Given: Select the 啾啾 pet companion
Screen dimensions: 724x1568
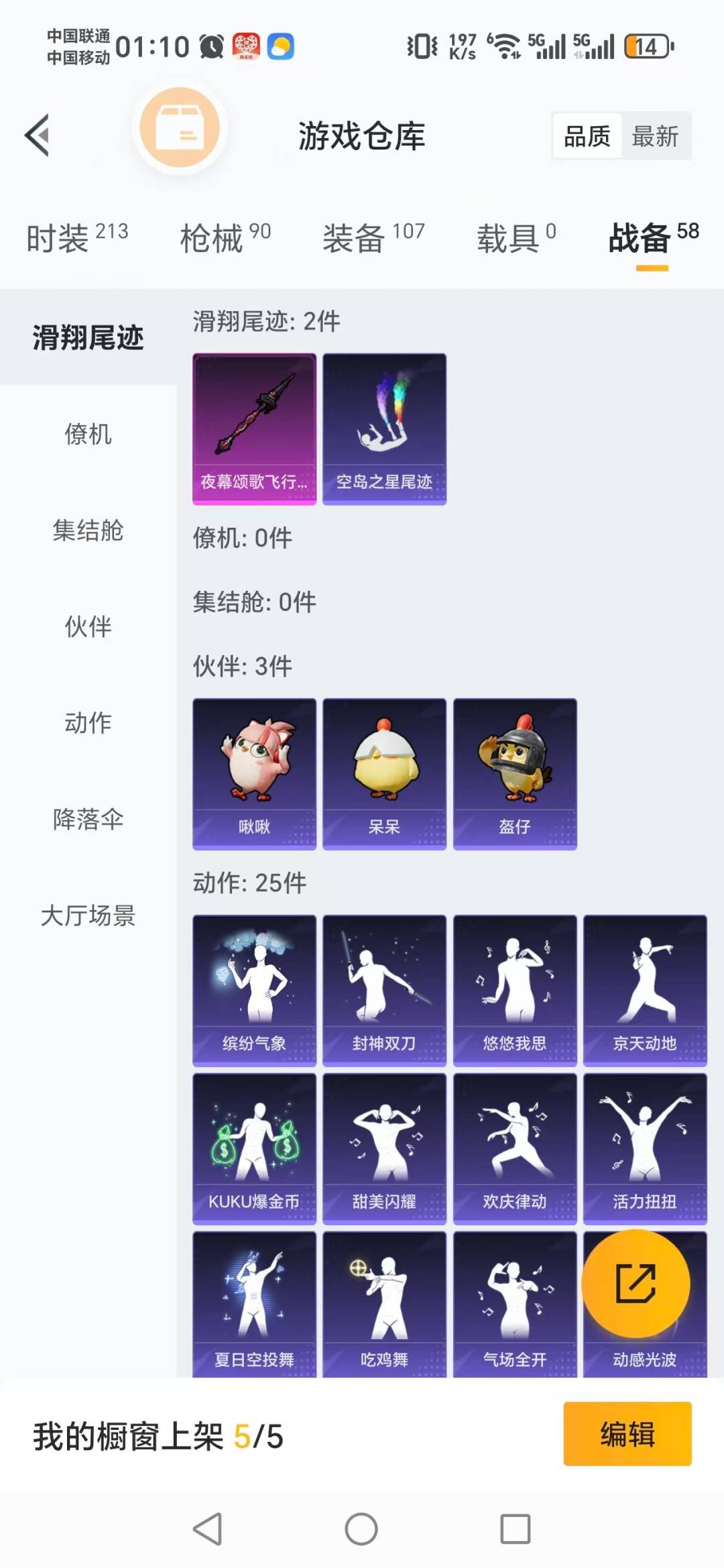Looking at the screenshot, I should (253, 771).
